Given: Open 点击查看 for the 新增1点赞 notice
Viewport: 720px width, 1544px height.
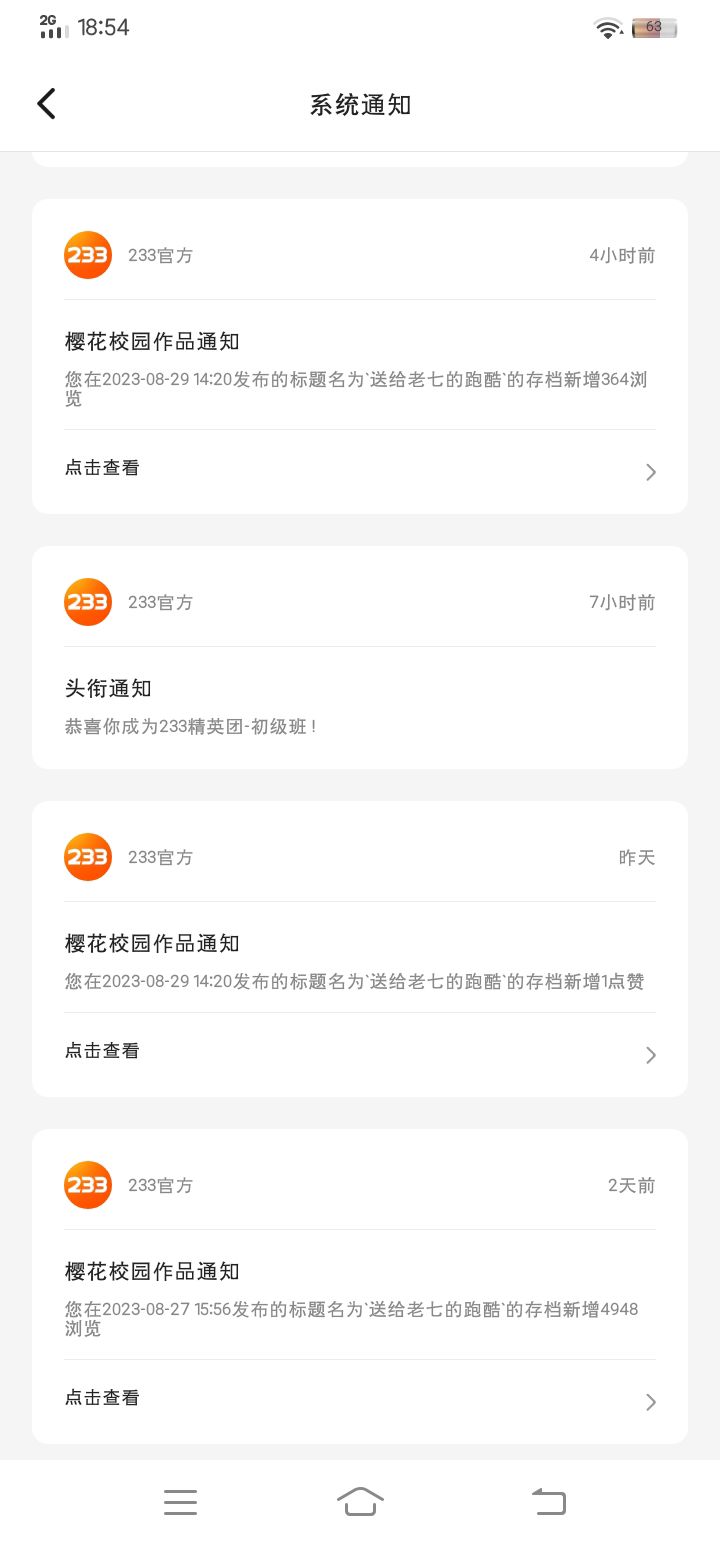Looking at the screenshot, I should point(360,1053).
